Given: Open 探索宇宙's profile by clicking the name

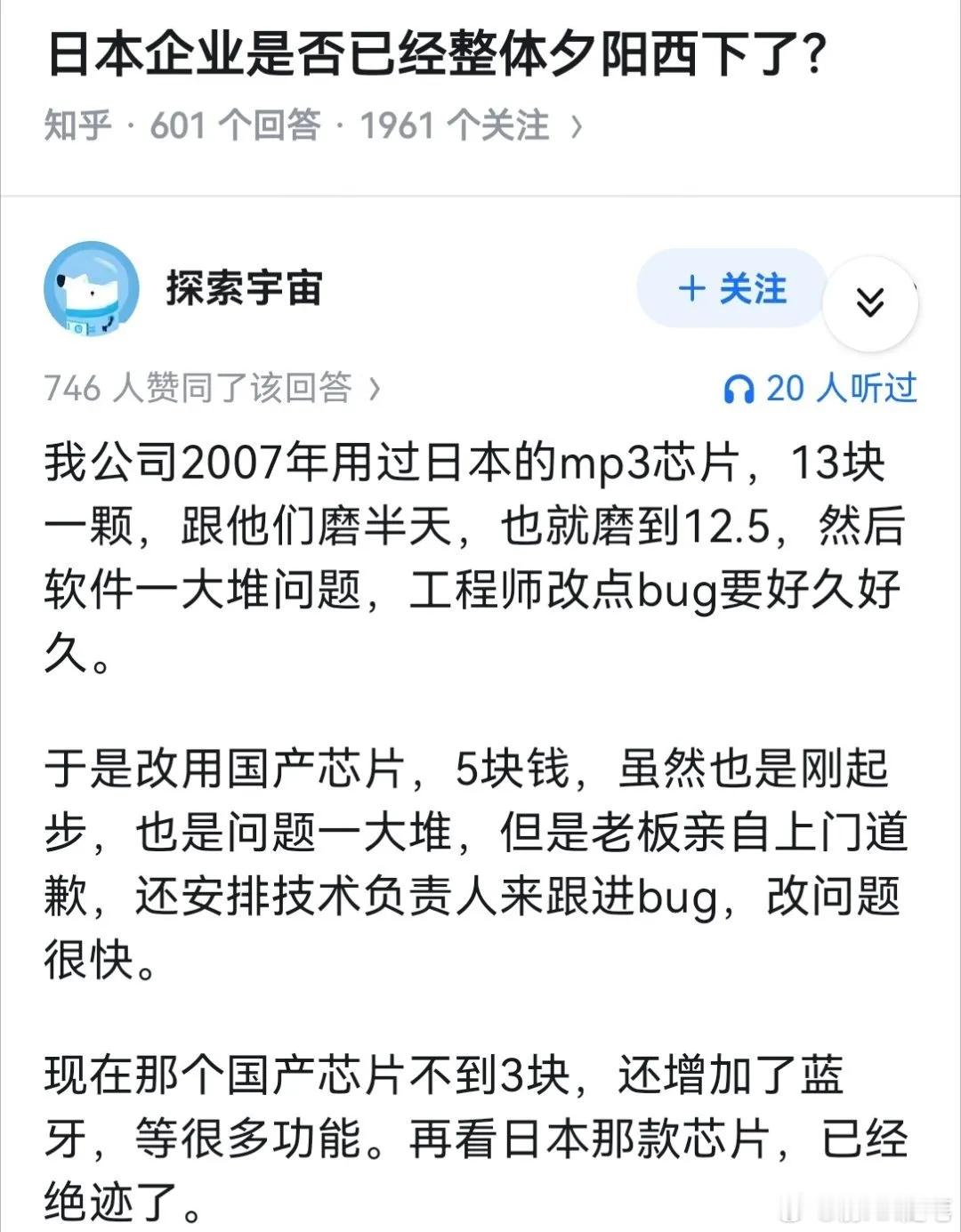Looking at the screenshot, I should [x=245, y=287].
